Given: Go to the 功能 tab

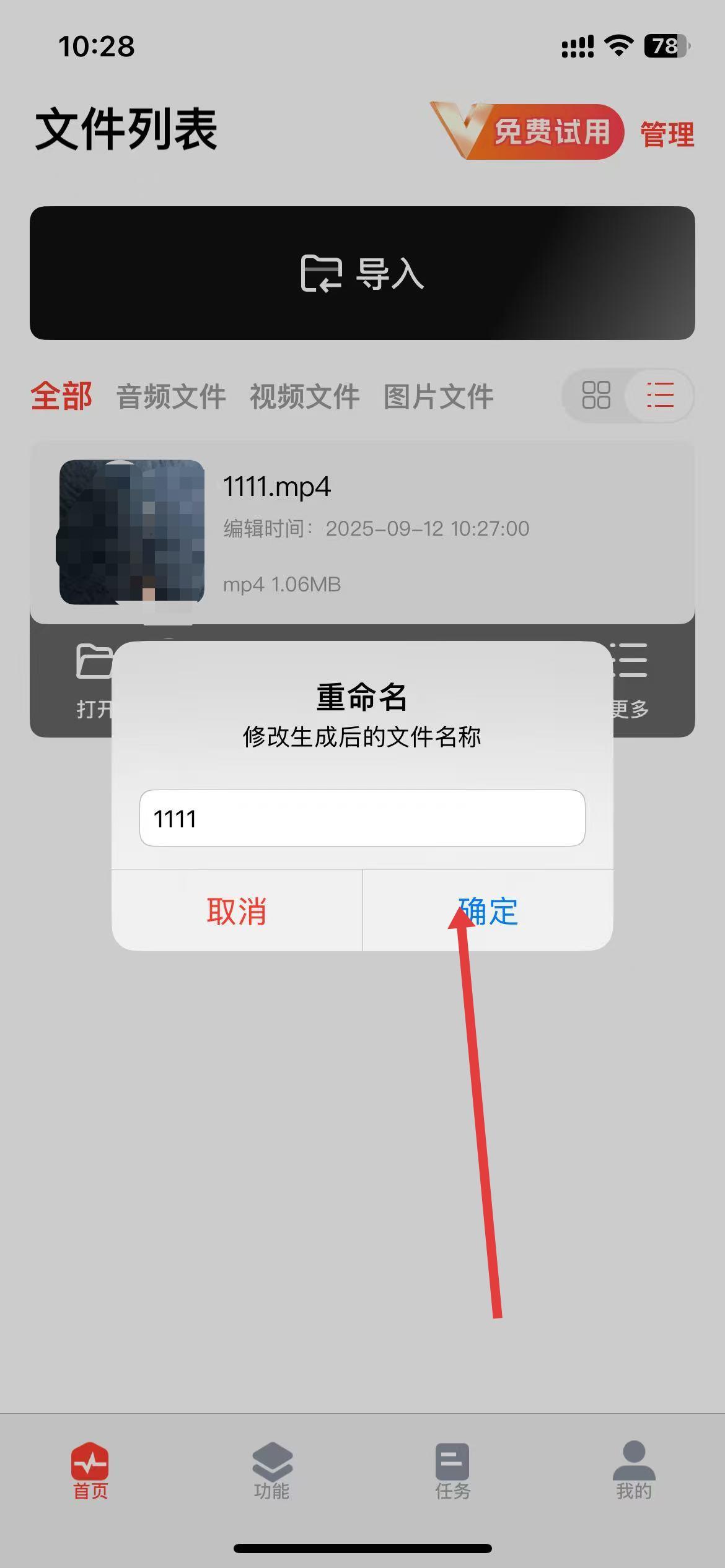Looking at the screenshot, I should [271, 1471].
